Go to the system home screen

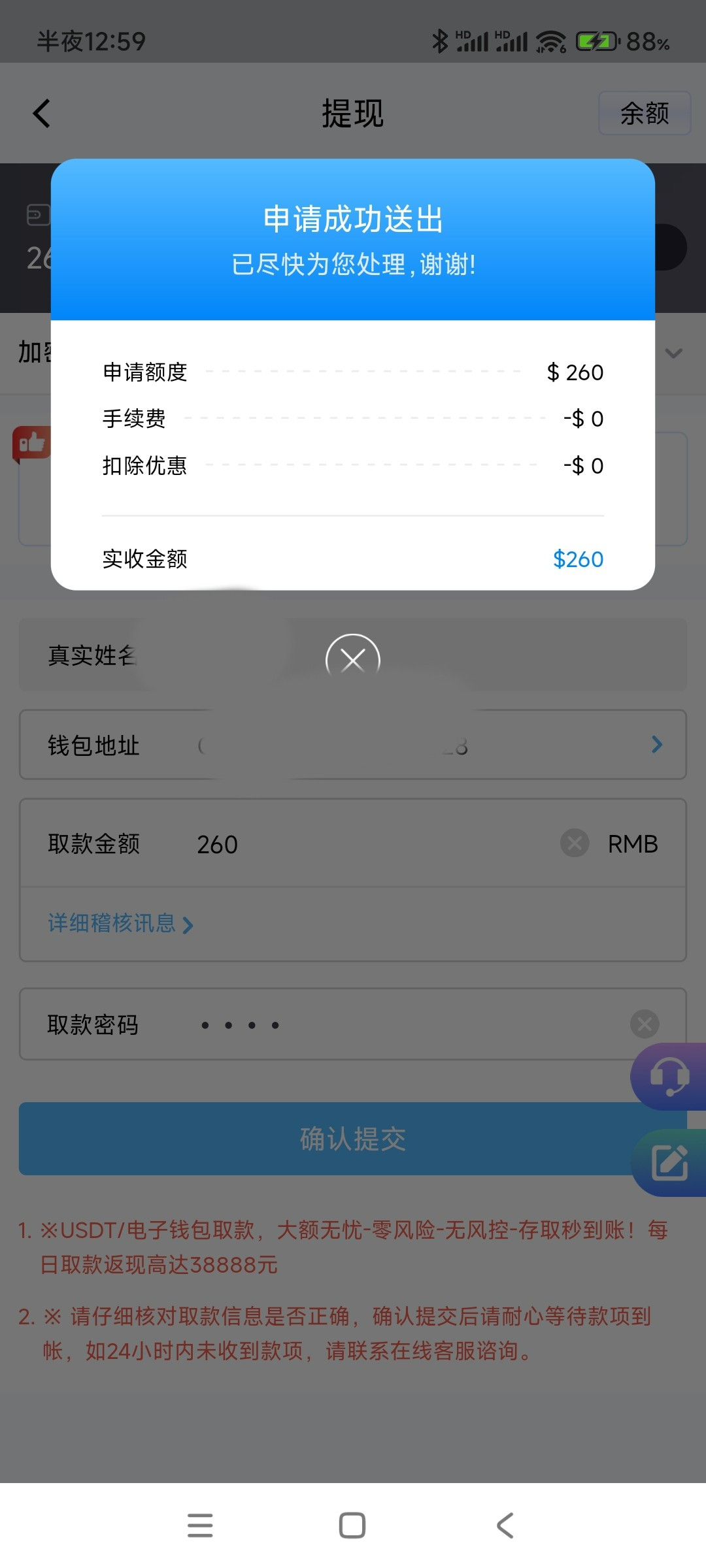coord(352,1526)
